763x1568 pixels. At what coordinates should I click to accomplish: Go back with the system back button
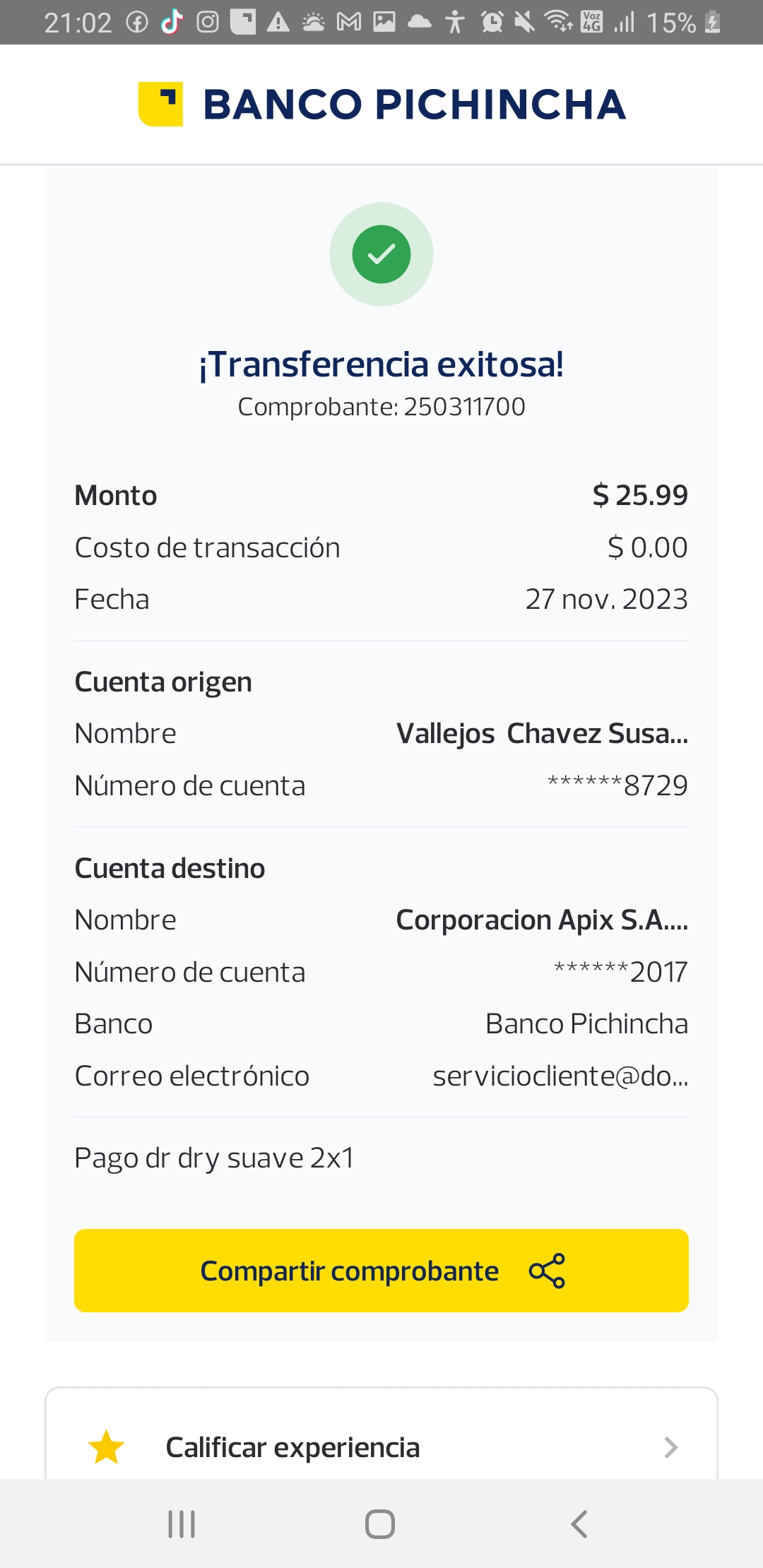[579, 1524]
